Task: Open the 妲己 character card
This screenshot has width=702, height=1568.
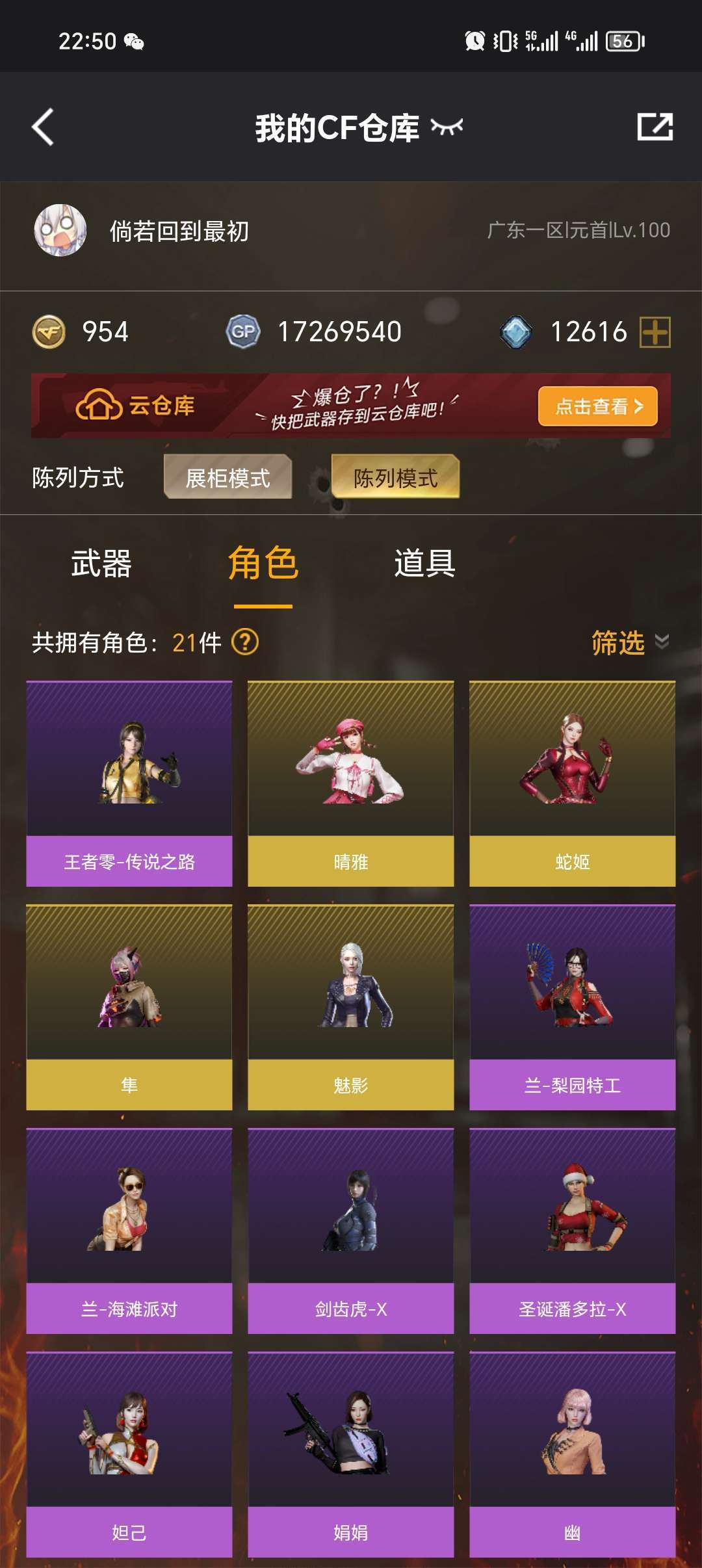Action: tap(129, 1454)
